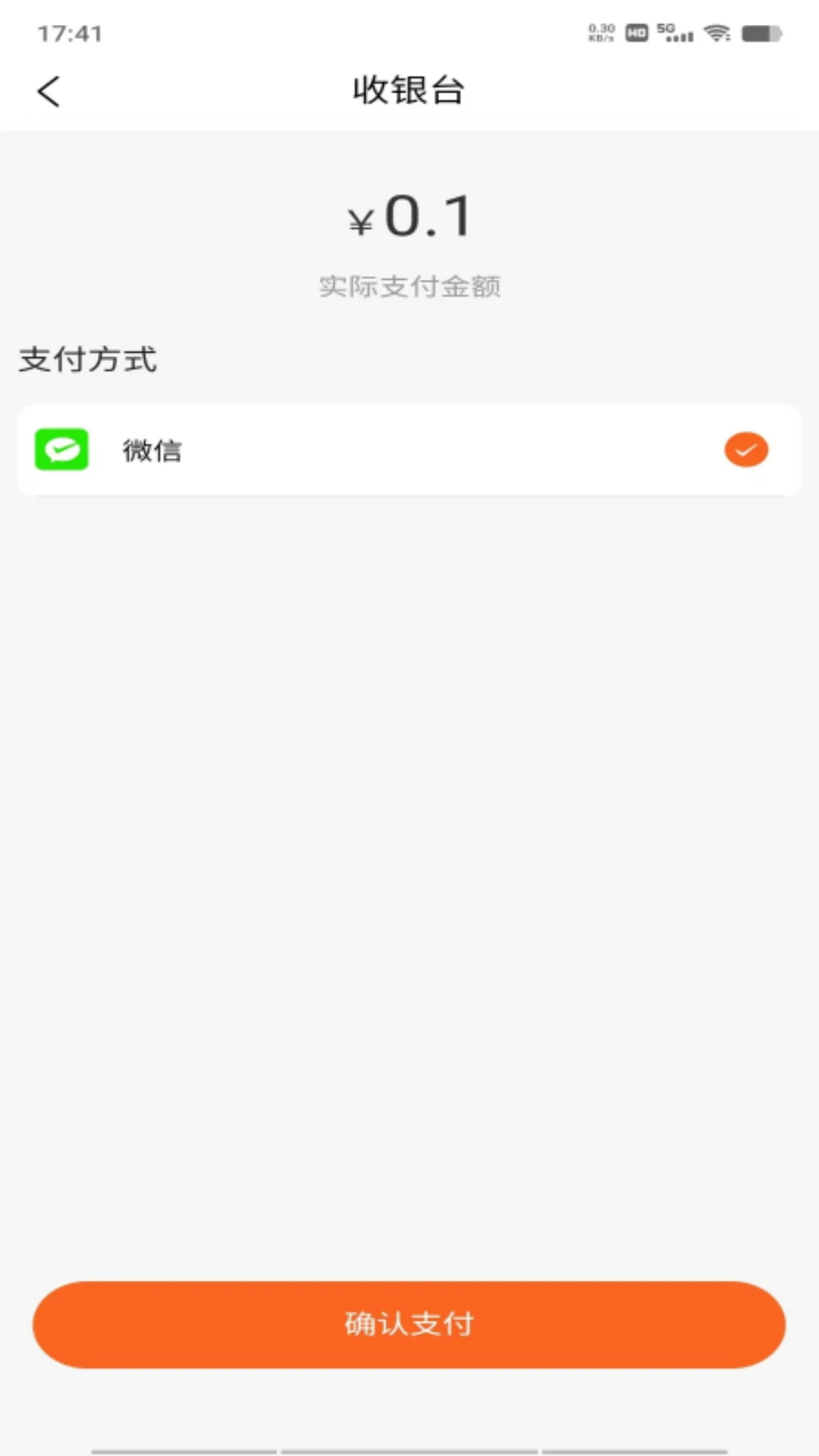Tap the WeChat green pay icon
This screenshot has width=819, height=1456.
(x=61, y=450)
